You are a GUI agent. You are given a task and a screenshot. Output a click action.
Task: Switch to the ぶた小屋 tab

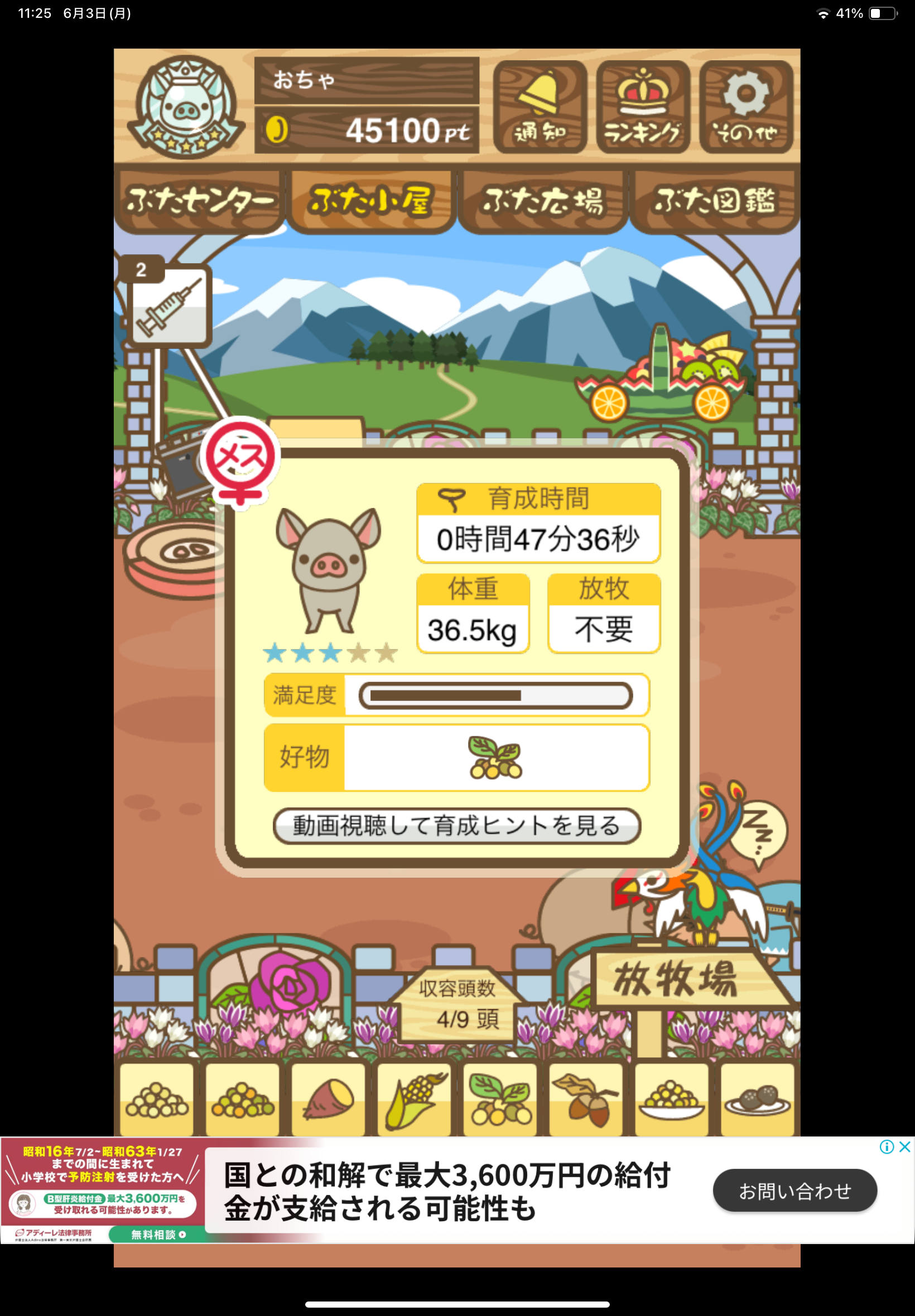click(x=370, y=201)
